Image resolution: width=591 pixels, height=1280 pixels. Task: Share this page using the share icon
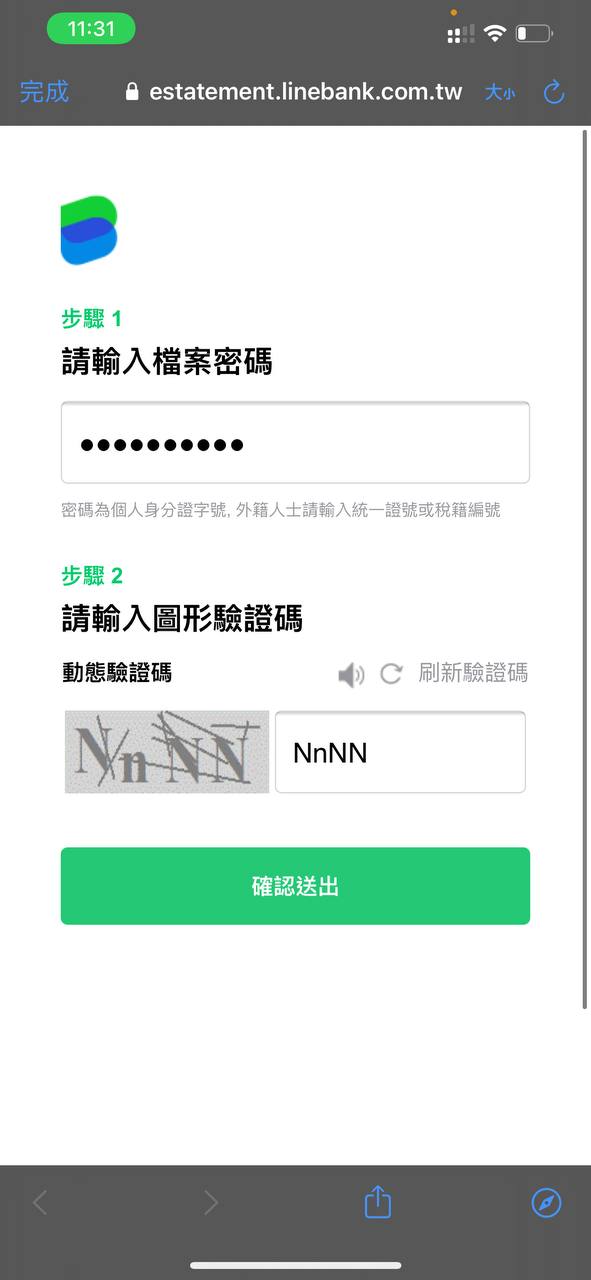(377, 1201)
